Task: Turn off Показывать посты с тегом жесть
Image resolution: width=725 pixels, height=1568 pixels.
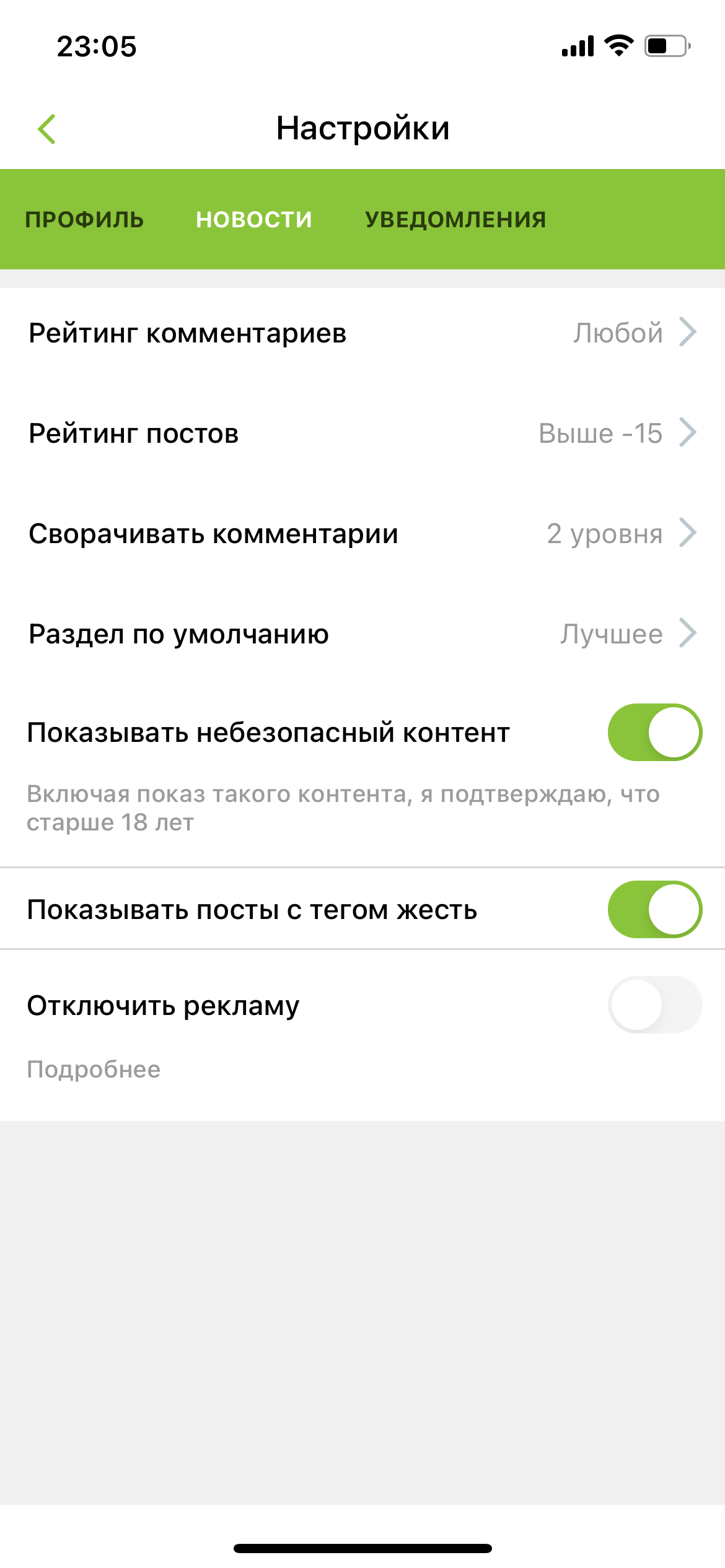Action: pyautogui.click(x=654, y=910)
